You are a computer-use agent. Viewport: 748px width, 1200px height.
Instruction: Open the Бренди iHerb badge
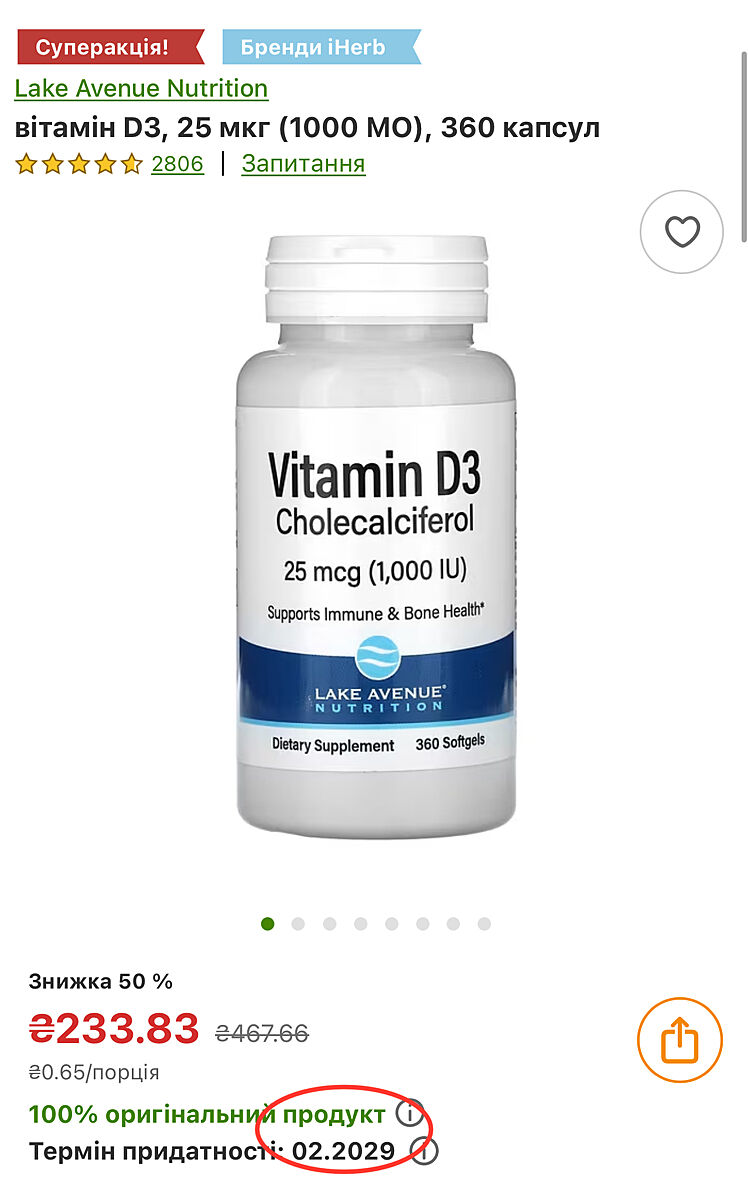314,47
